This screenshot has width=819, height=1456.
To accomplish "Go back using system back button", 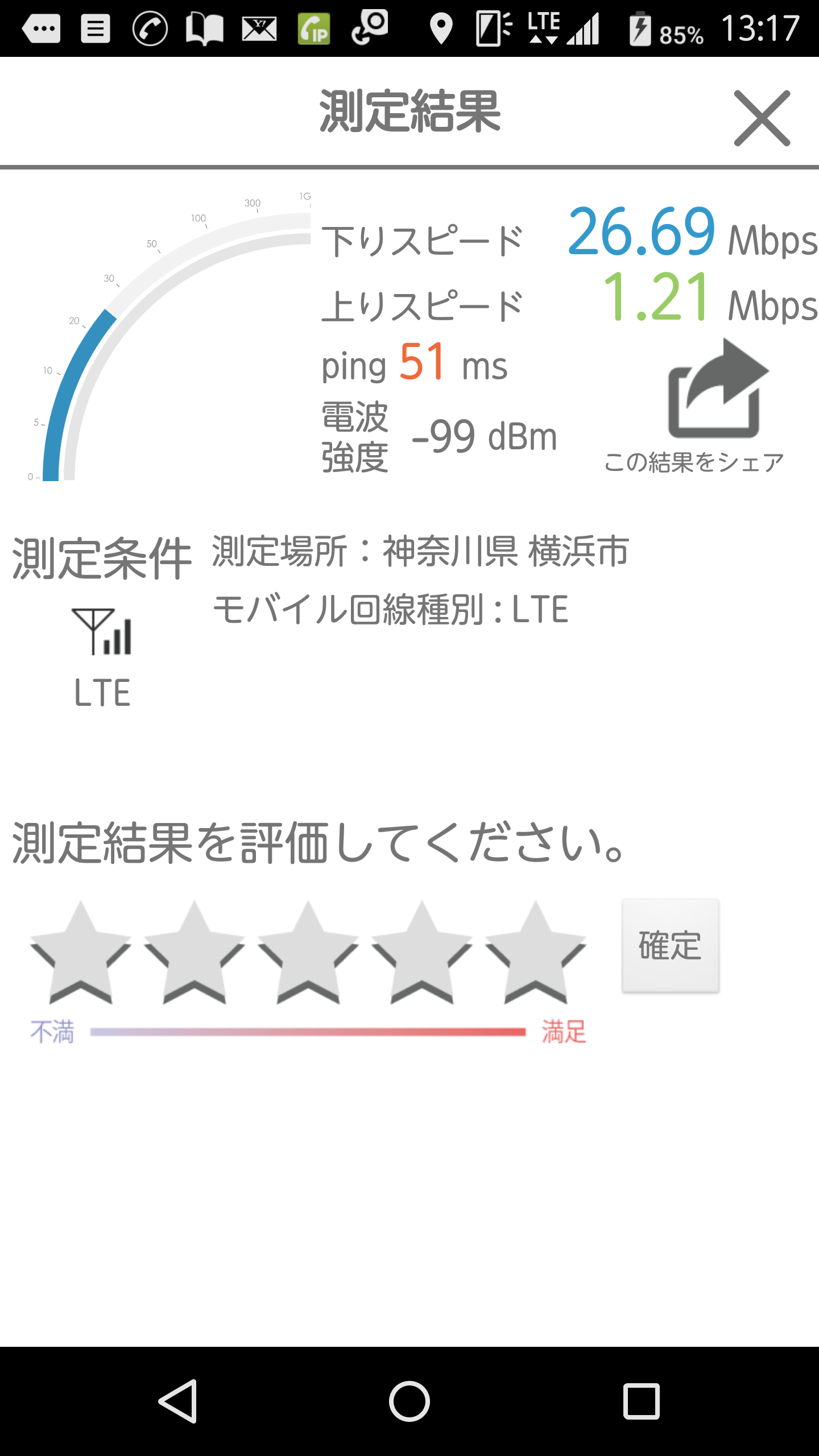I will click(x=179, y=1401).
